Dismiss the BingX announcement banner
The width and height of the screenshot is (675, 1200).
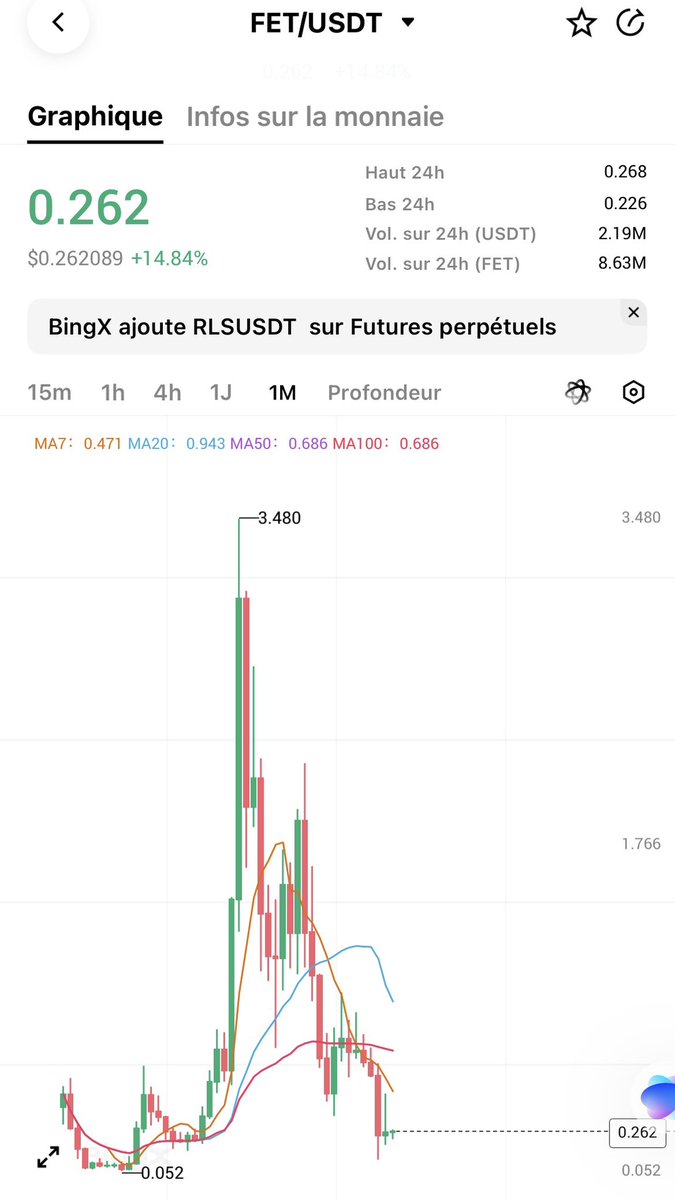tap(633, 313)
